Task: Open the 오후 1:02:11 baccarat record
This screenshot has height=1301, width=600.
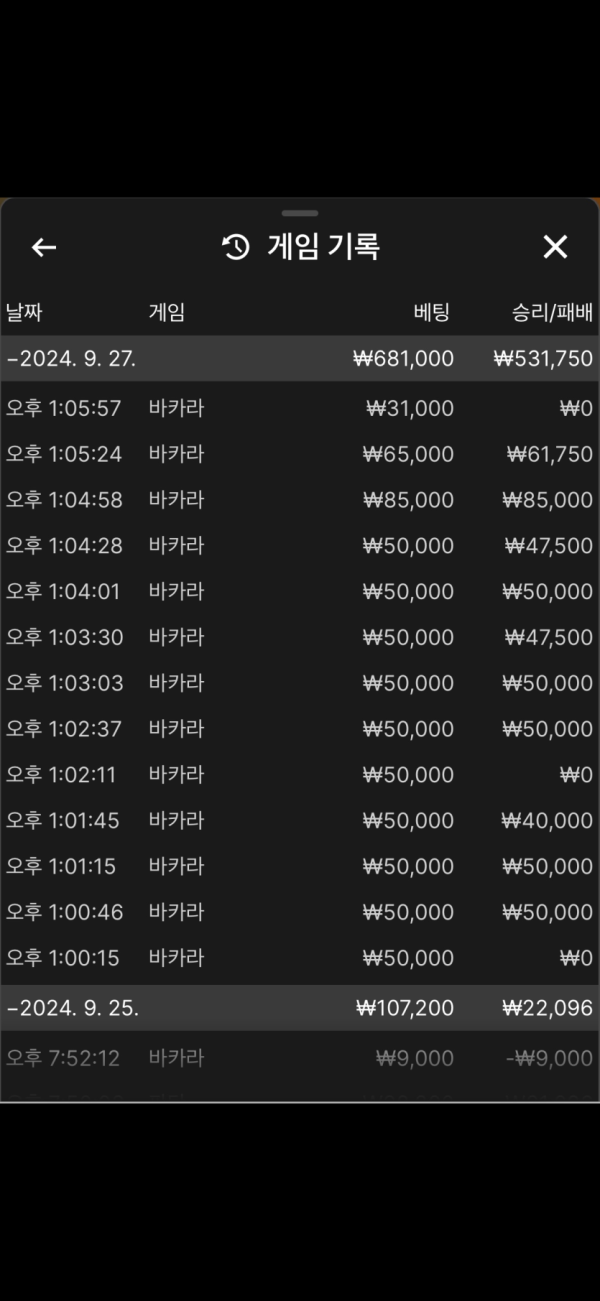Action: tap(300, 775)
